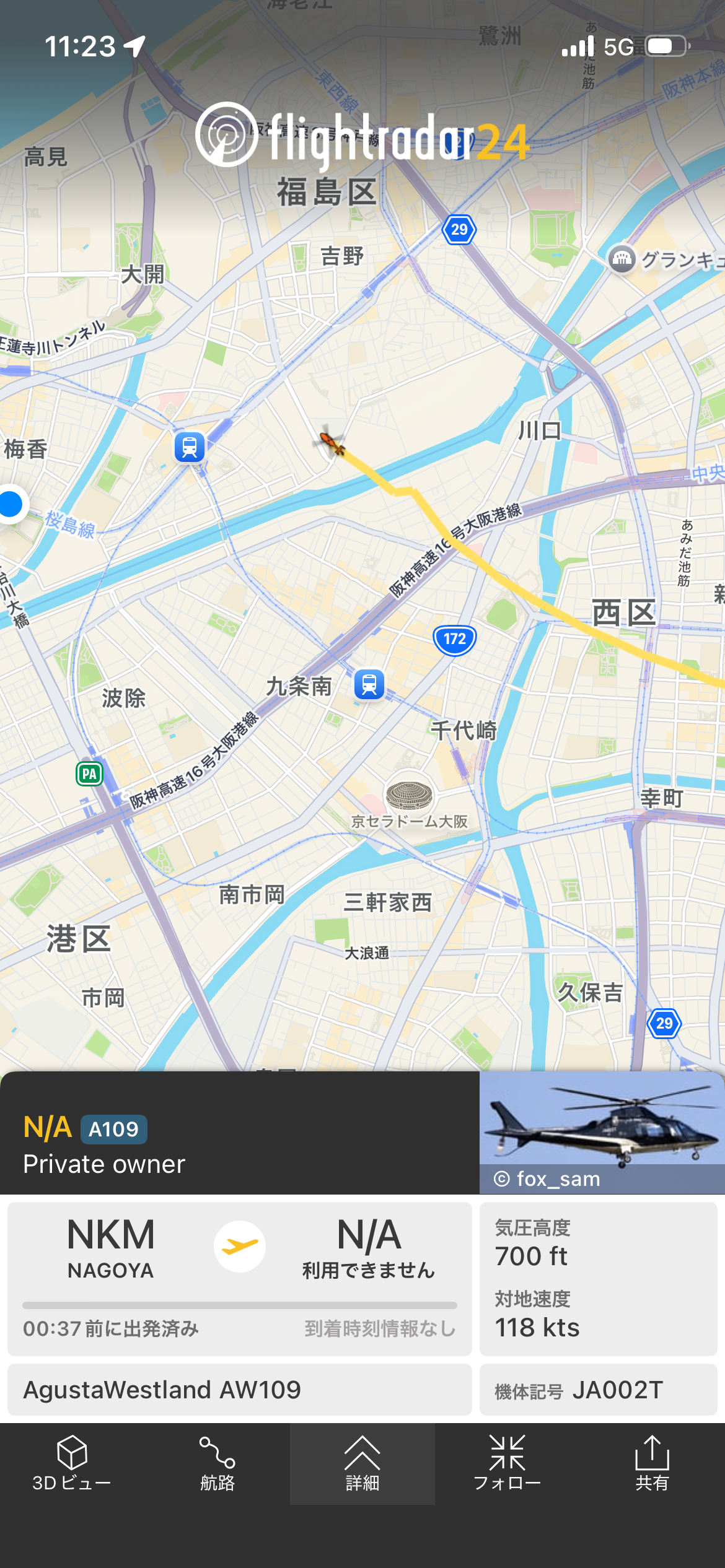Show the 航路 flight route
Screen dimensions: 725x1568
click(x=217, y=1463)
